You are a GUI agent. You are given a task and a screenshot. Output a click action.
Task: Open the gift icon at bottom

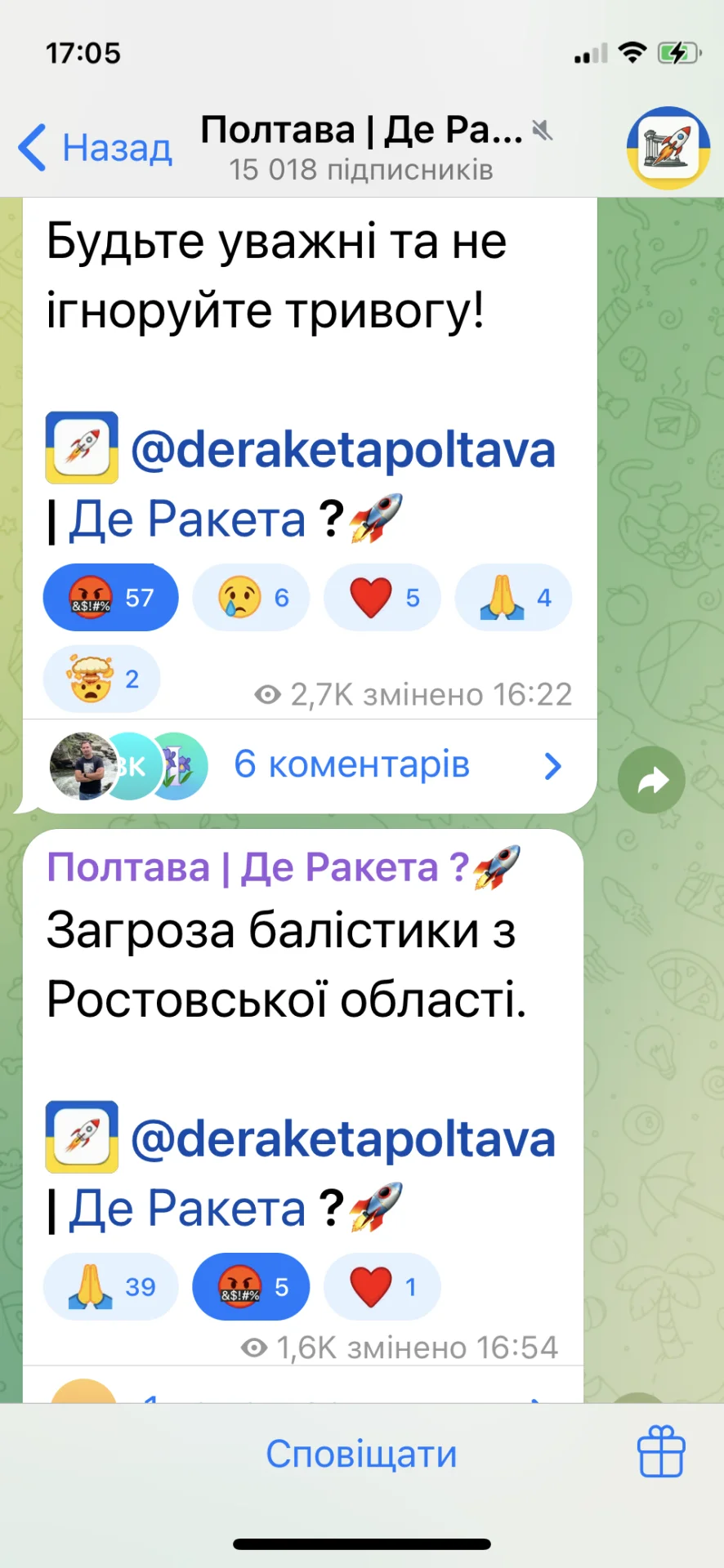pos(660,1452)
